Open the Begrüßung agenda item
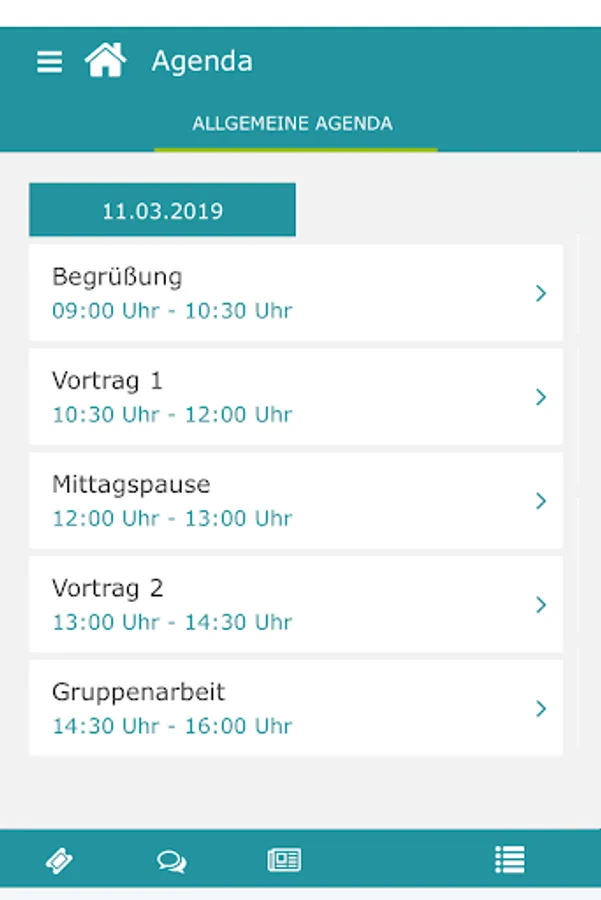The width and height of the screenshot is (601, 900). (296, 293)
